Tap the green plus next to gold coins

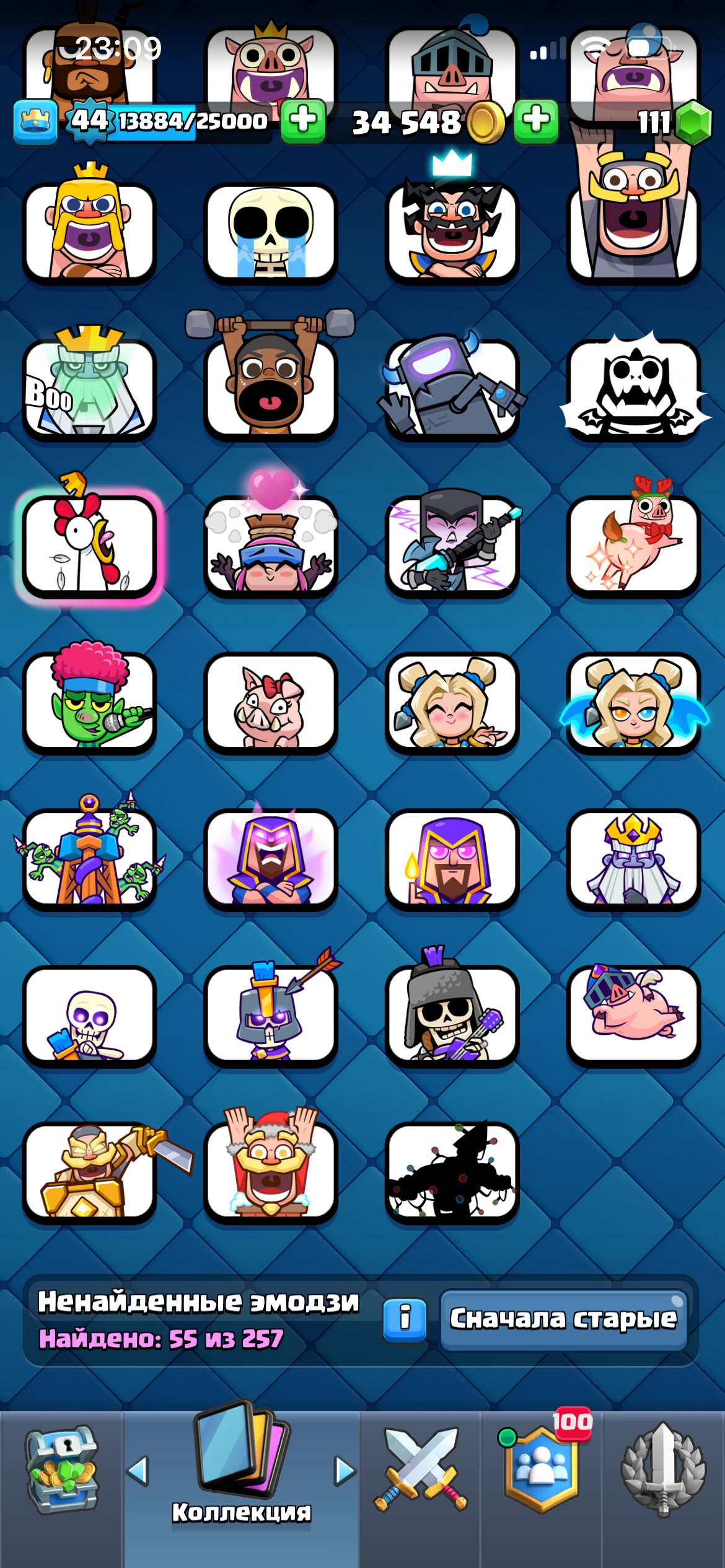pos(536,120)
